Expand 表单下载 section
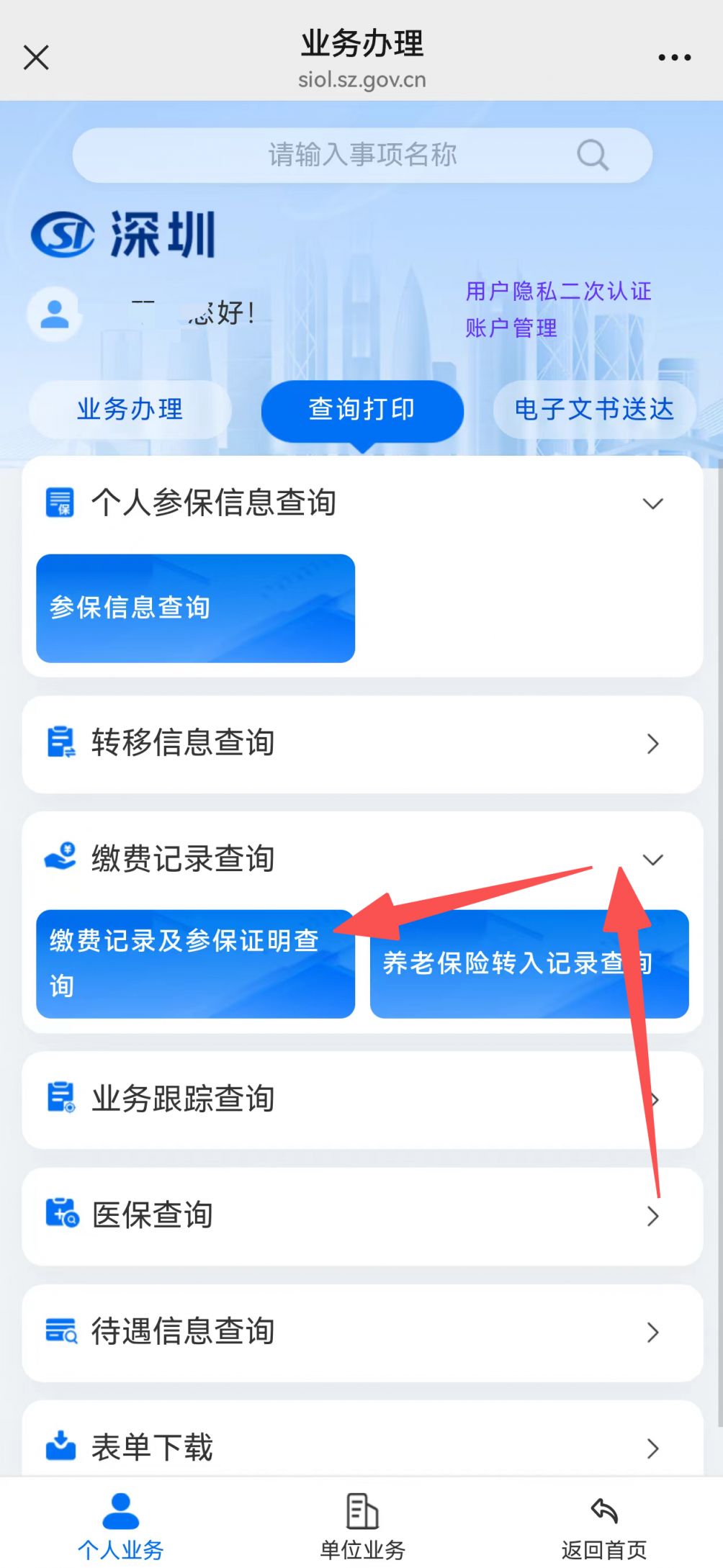Image resolution: width=723 pixels, height=1568 pixels. pyautogui.click(x=362, y=1447)
